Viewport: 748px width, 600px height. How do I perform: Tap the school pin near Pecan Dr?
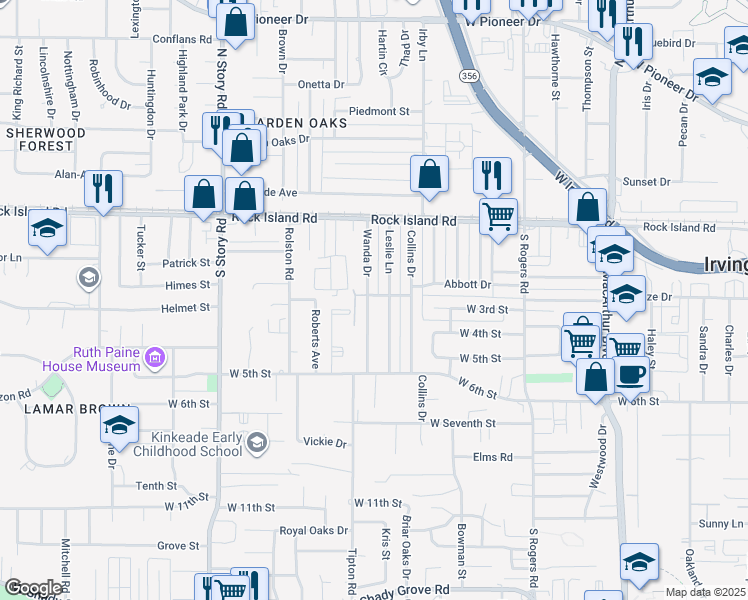pyautogui.click(x=712, y=80)
